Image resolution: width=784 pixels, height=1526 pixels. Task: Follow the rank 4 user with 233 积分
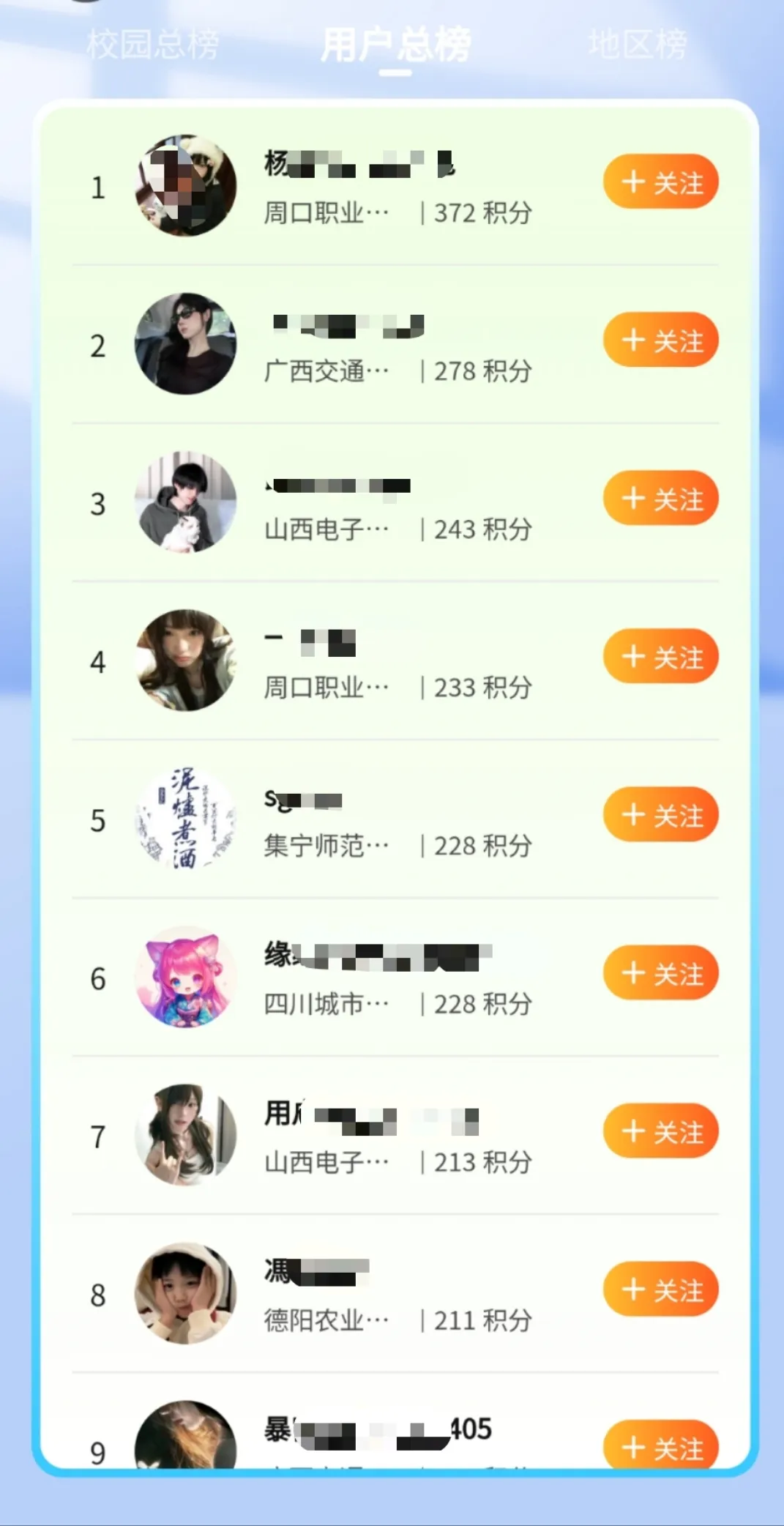coord(660,656)
